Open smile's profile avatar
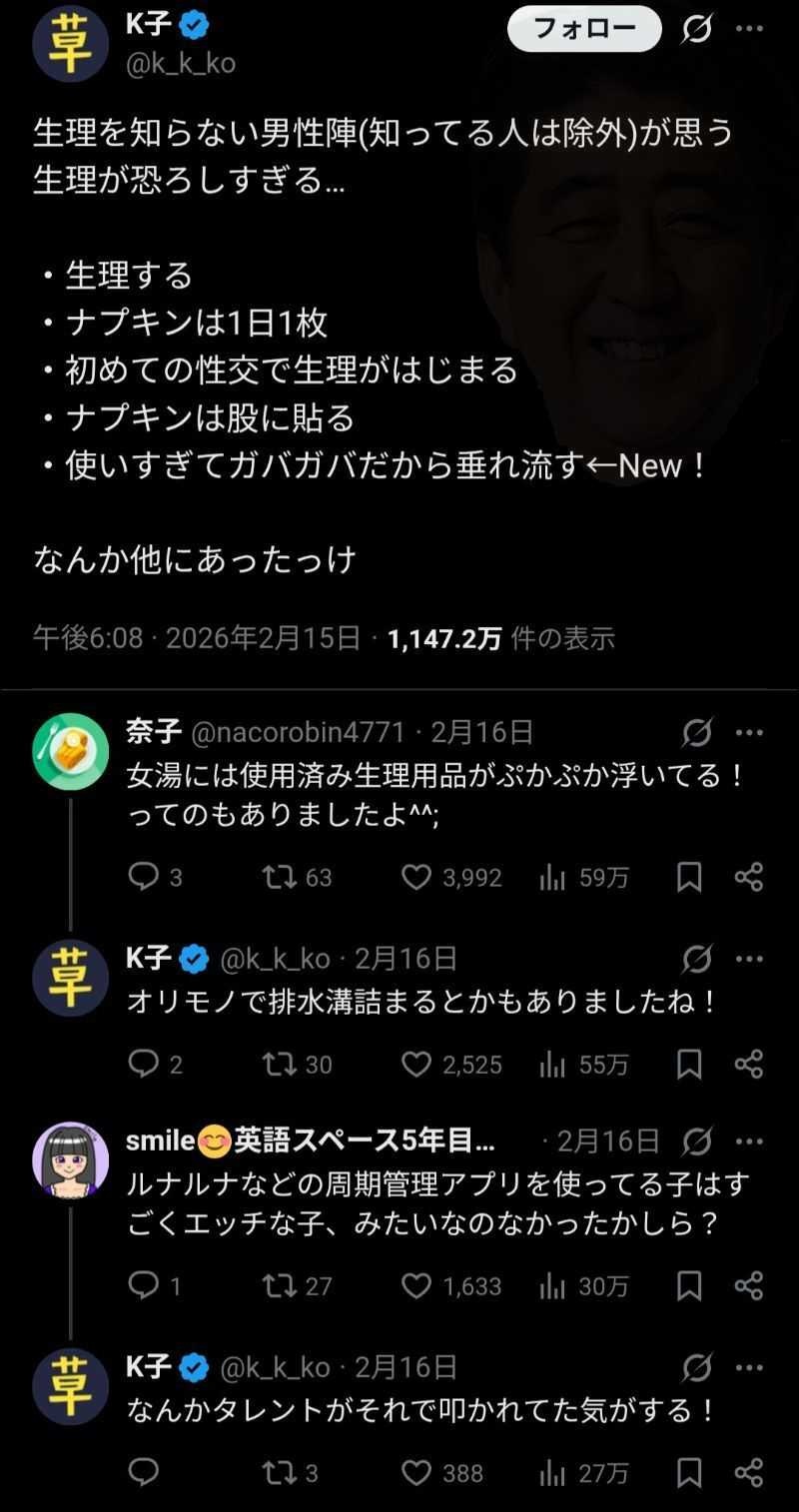This screenshot has height=1512, width=799. click(x=70, y=1158)
